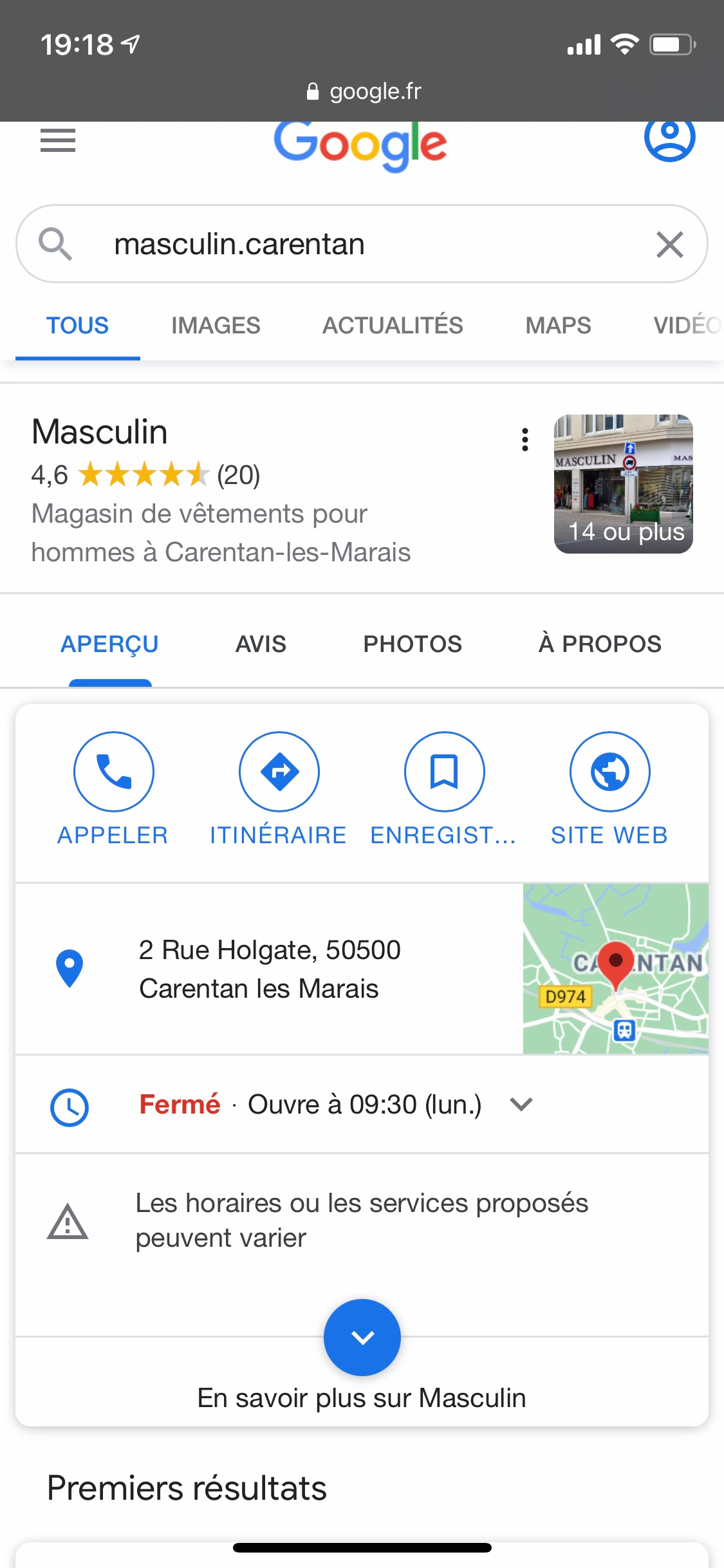This screenshot has width=724, height=1568.
Task: Open more options for Masculin
Action: click(x=525, y=440)
